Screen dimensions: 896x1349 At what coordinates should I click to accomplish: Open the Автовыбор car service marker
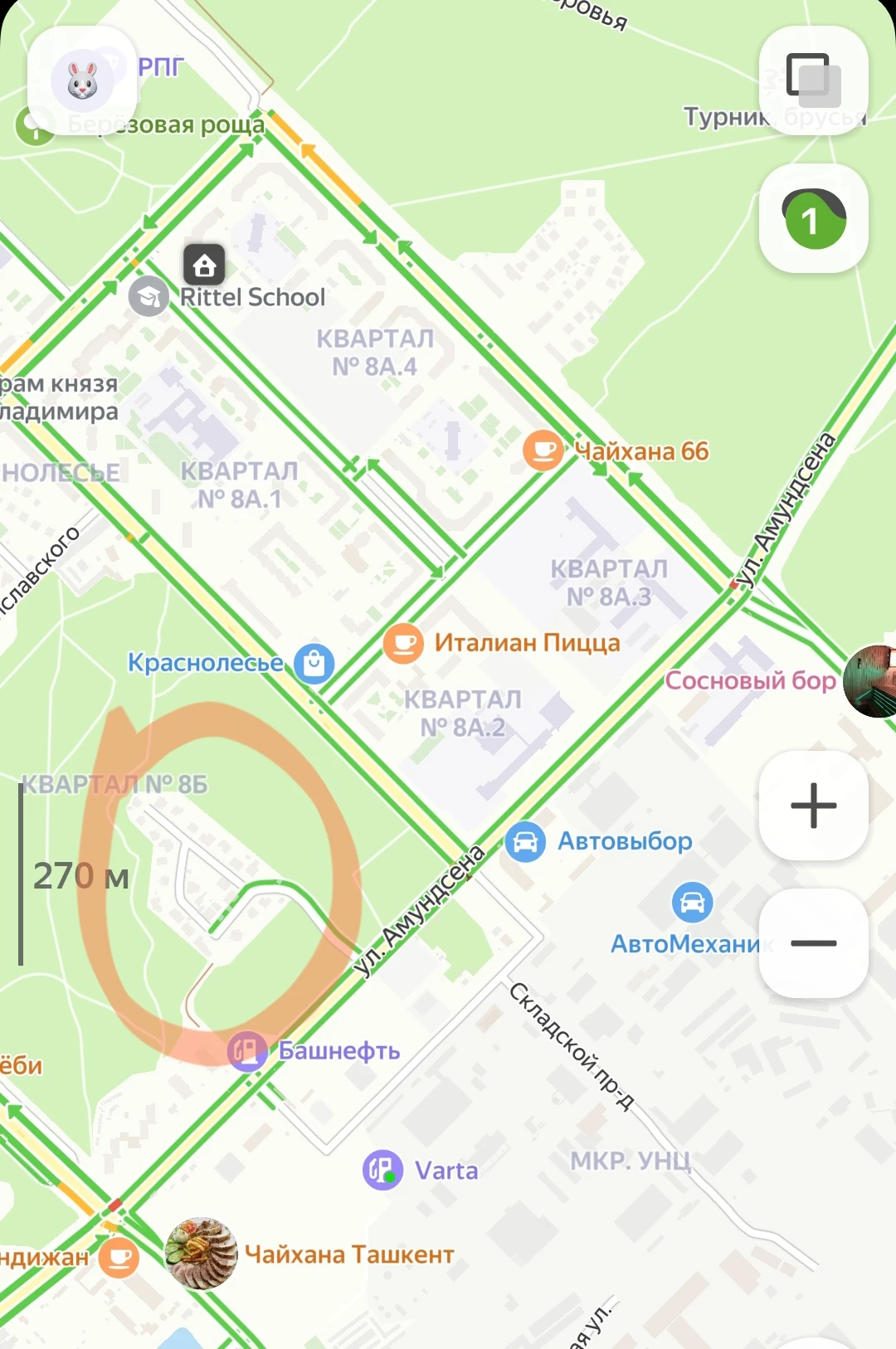[x=525, y=842]
